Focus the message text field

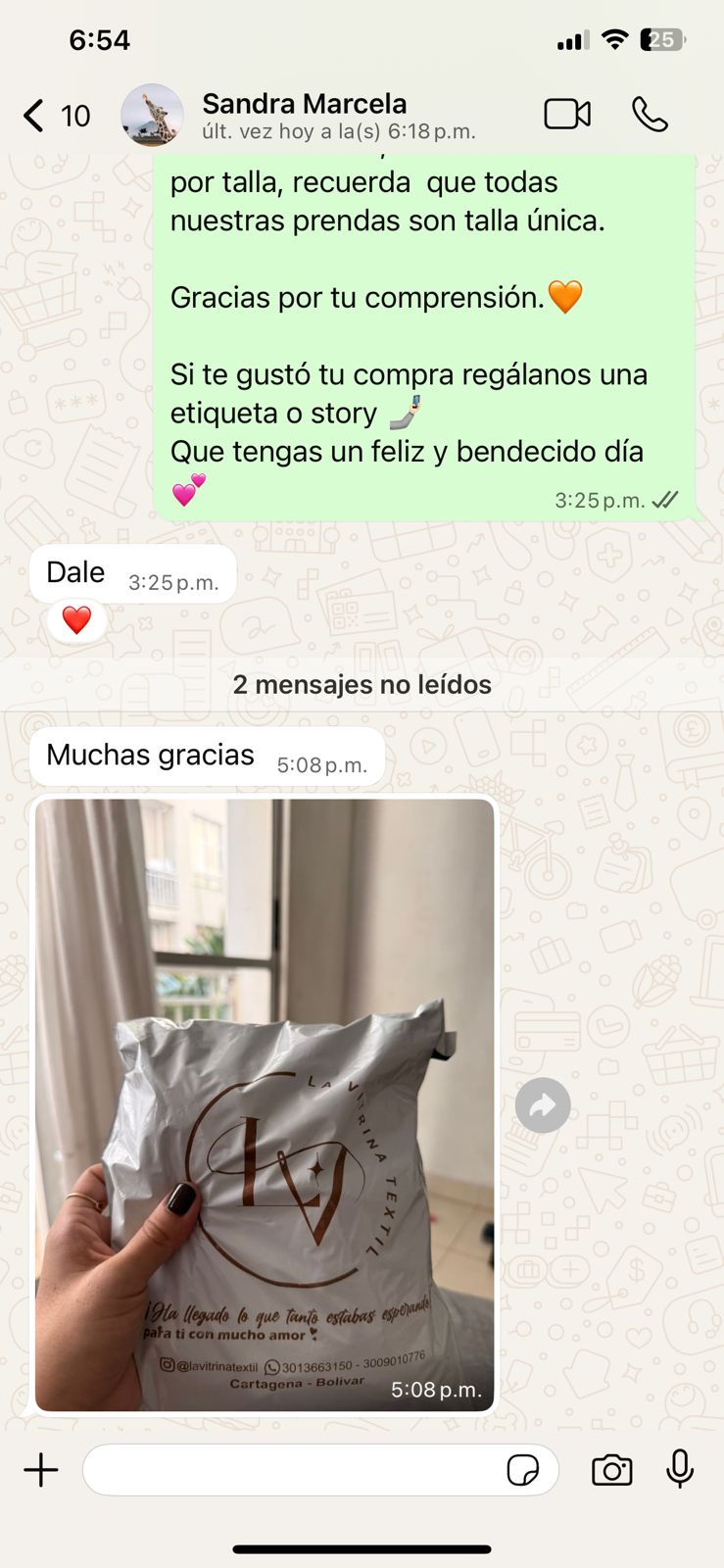[x=294, y=1470]
